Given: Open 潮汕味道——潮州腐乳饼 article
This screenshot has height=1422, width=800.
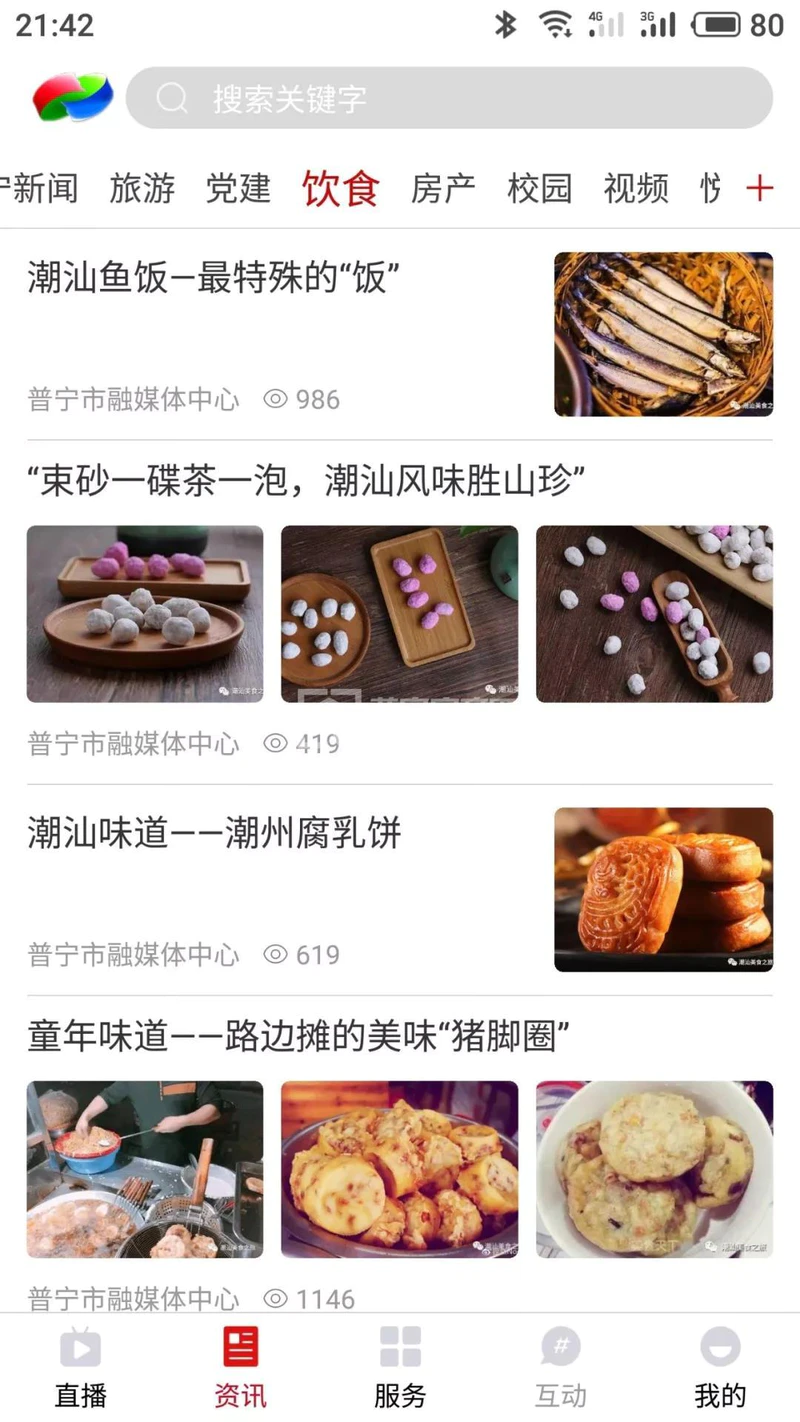Looking at the screenshot, I should click(x=214, y=833).
